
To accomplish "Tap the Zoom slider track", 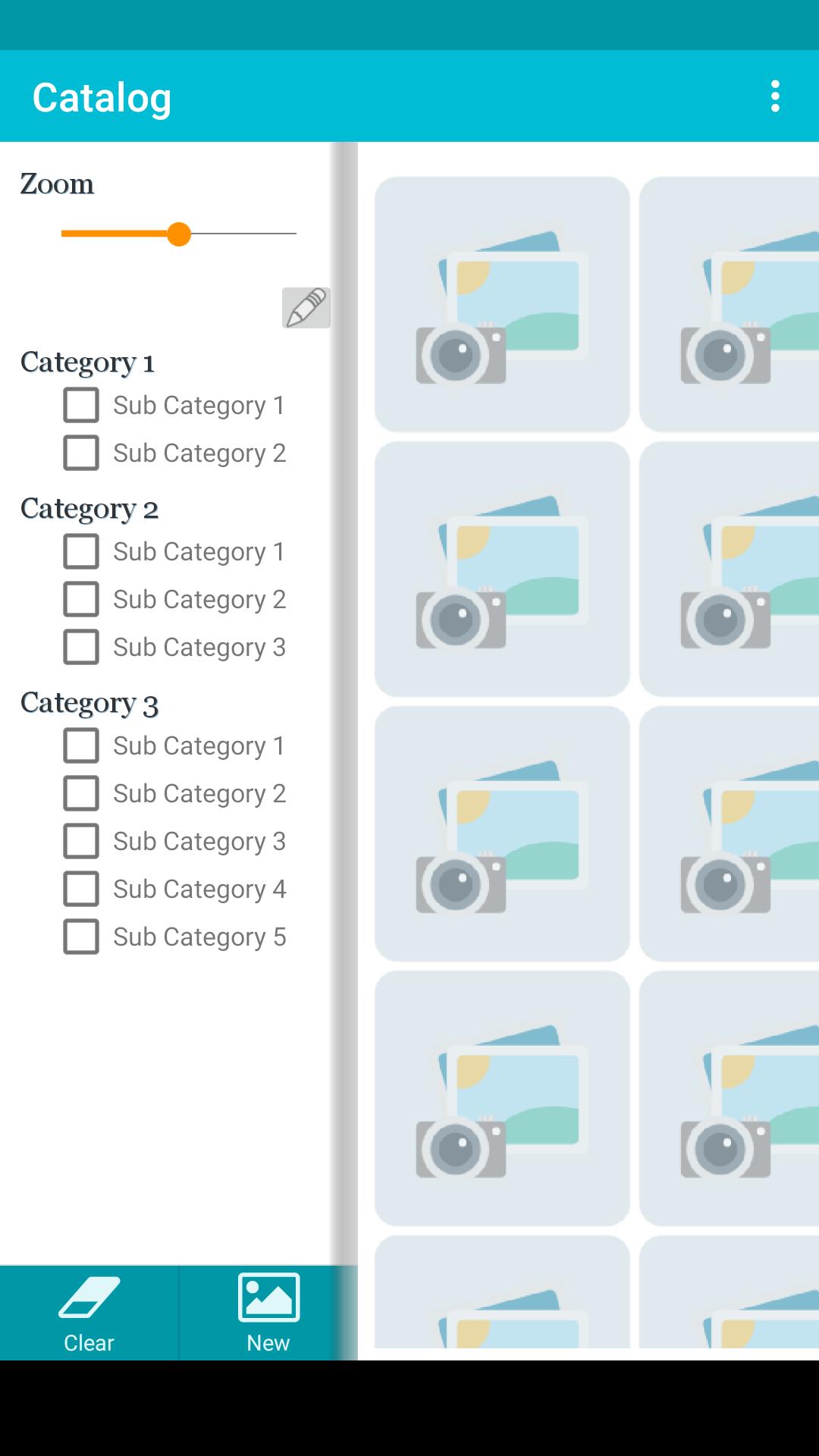I will pyautogui.click(x=179, y=234).
